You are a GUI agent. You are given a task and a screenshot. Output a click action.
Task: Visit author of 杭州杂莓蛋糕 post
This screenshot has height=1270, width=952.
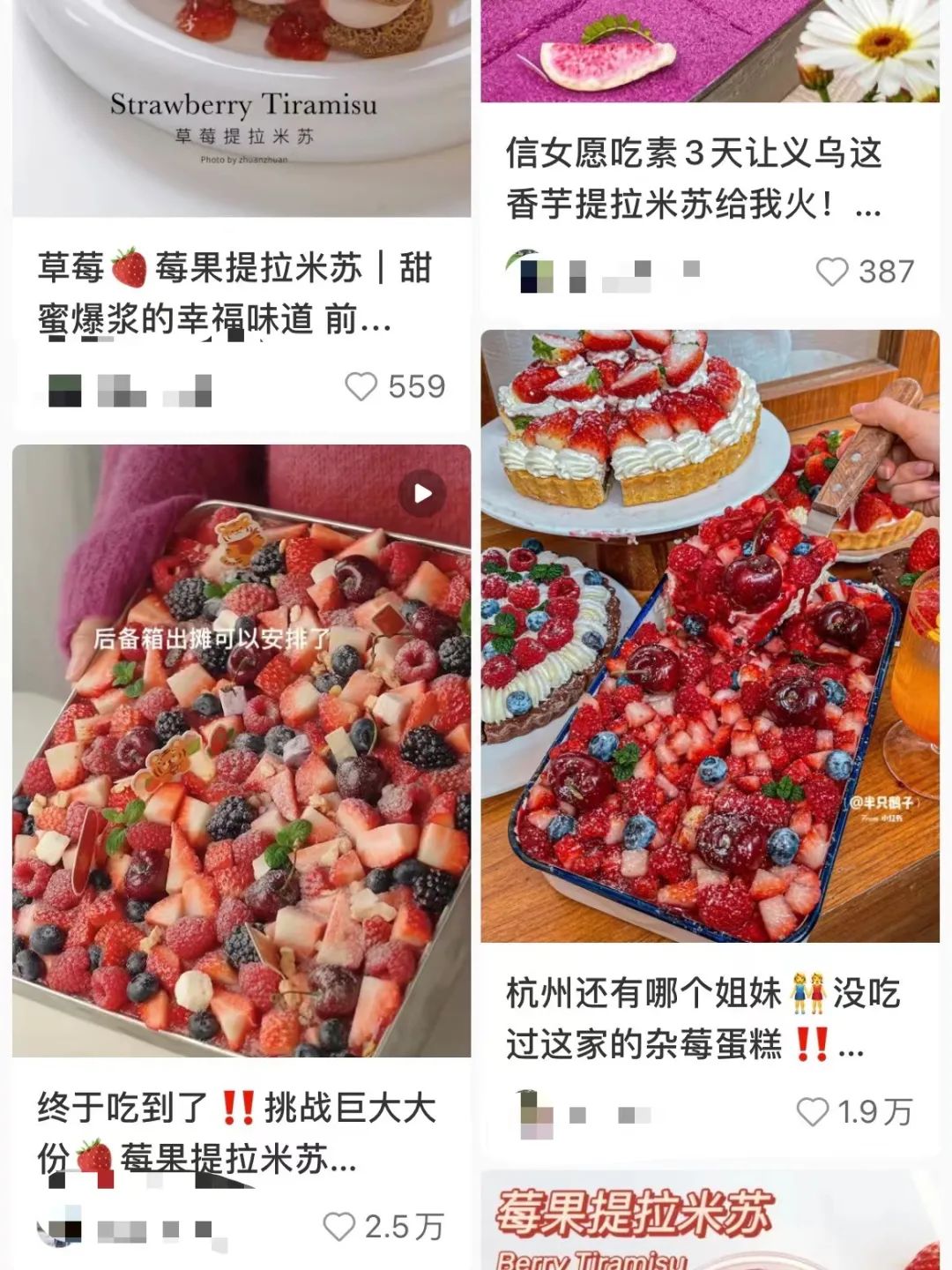click(537, 1114)
